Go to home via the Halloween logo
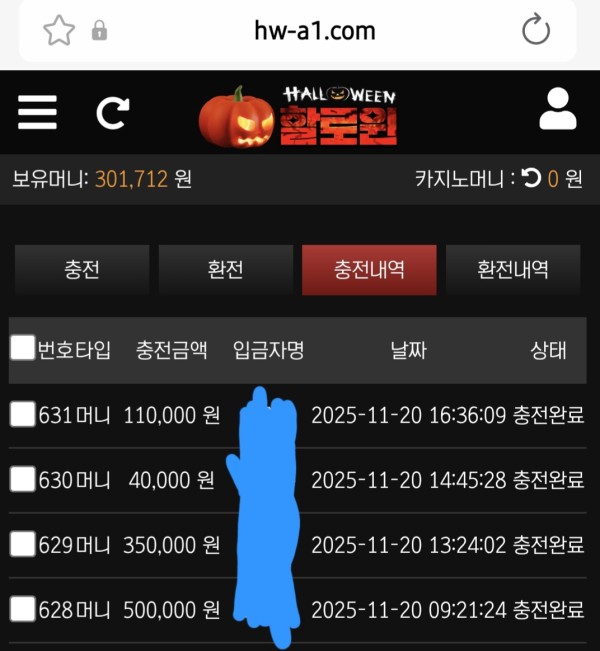 click(298, 116)
